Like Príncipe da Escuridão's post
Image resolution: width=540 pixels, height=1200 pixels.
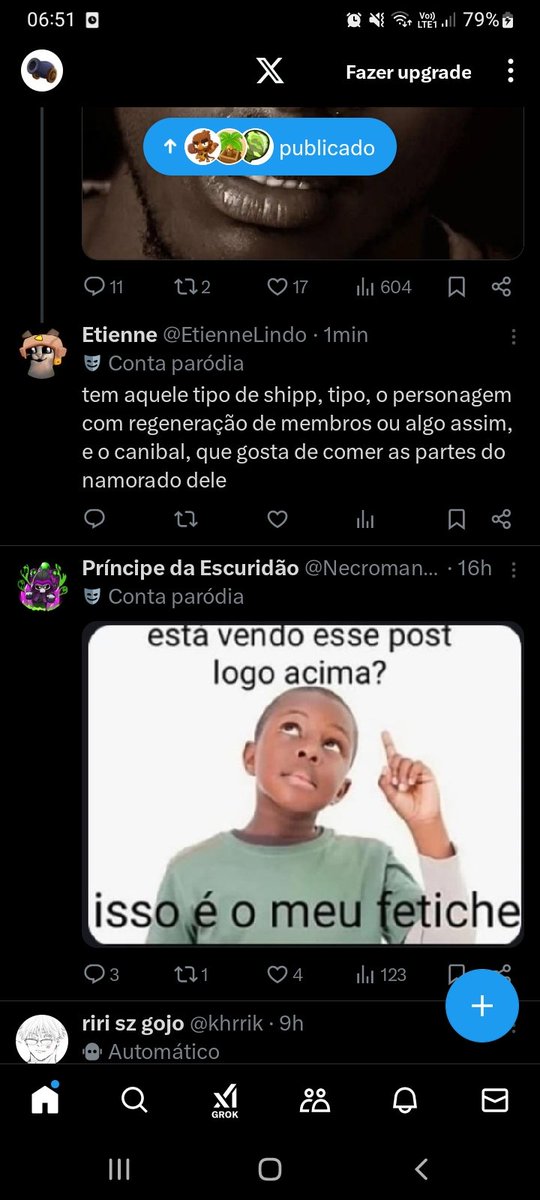(285, 974)
